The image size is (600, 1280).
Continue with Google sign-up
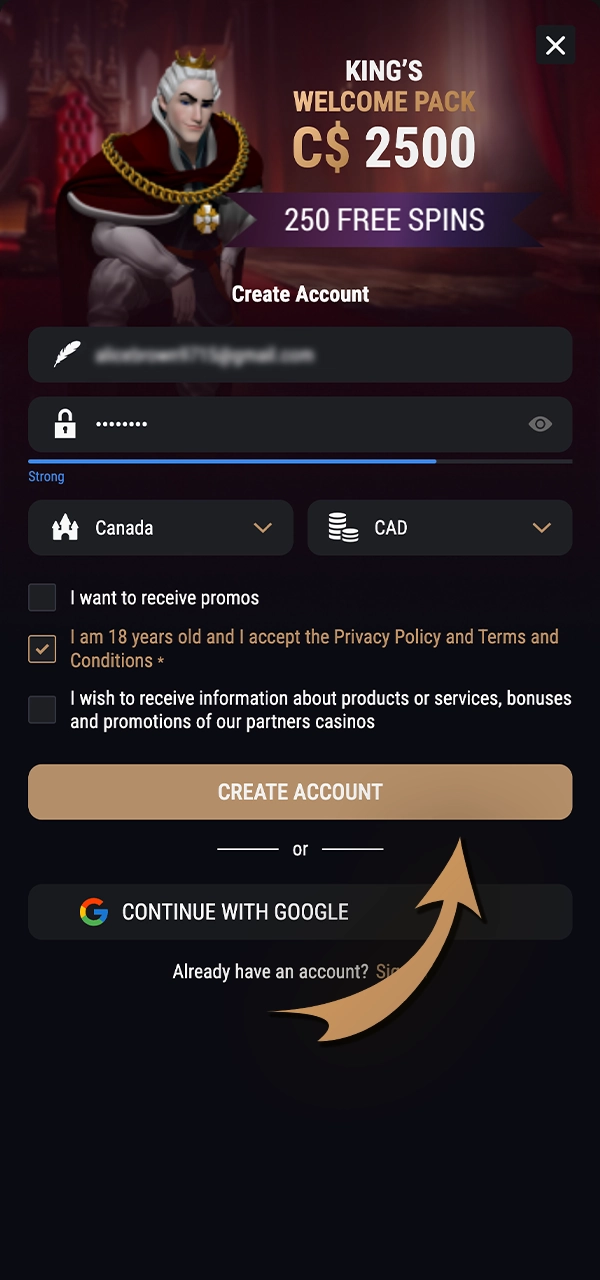(x=300, y=912)
